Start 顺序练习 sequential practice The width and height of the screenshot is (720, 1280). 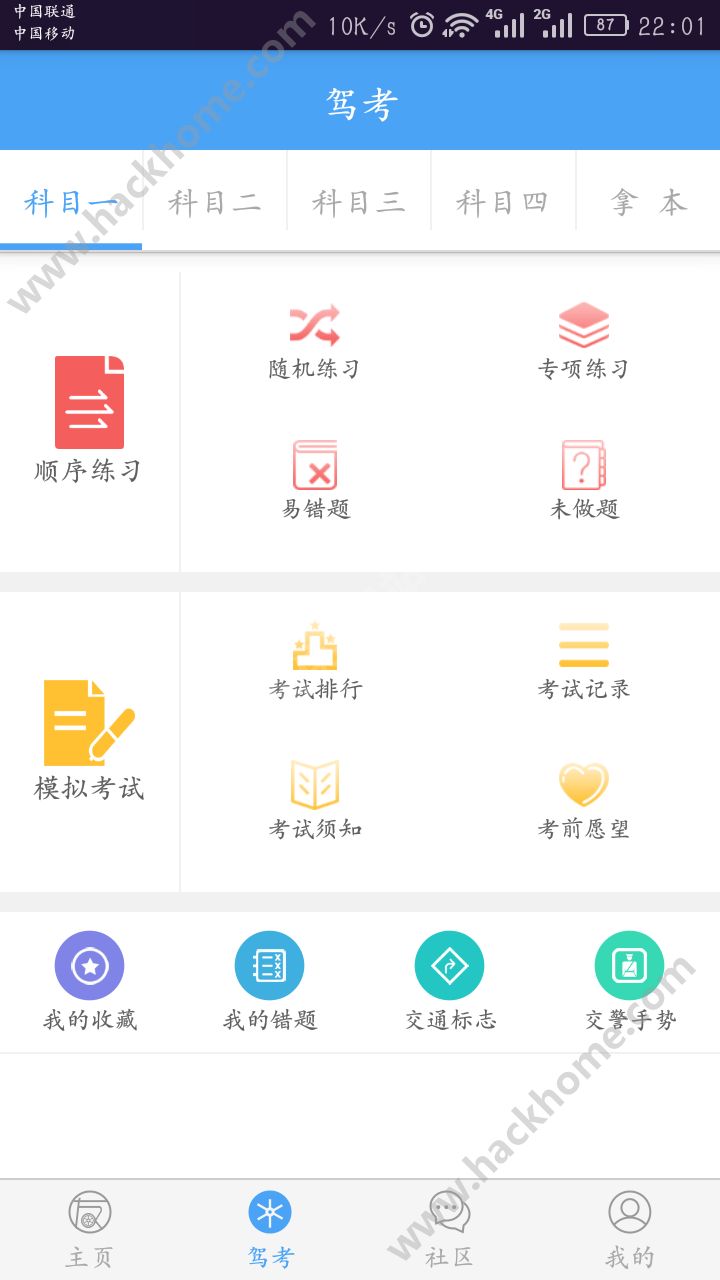click(89, 420)
